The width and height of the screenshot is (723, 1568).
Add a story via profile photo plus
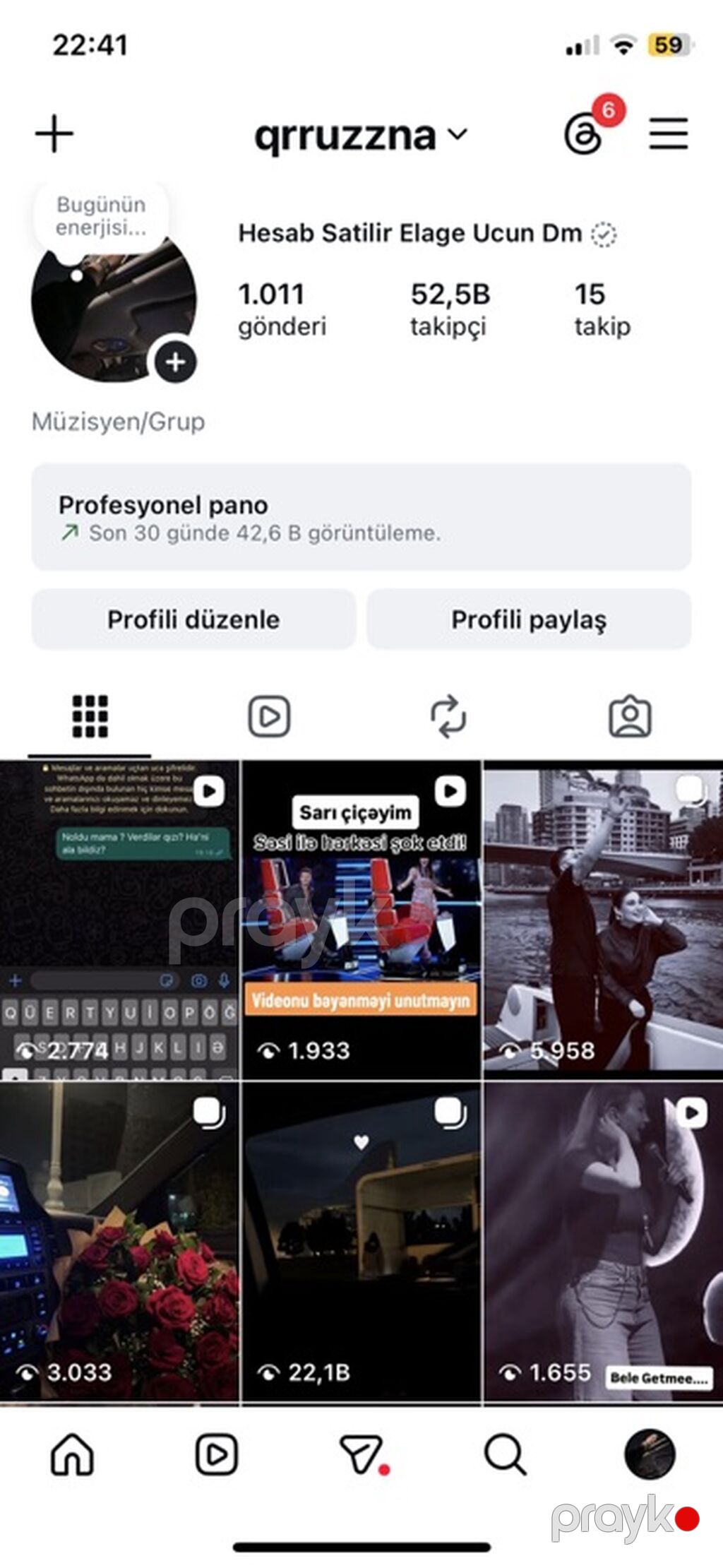click(x=175, y=362)
